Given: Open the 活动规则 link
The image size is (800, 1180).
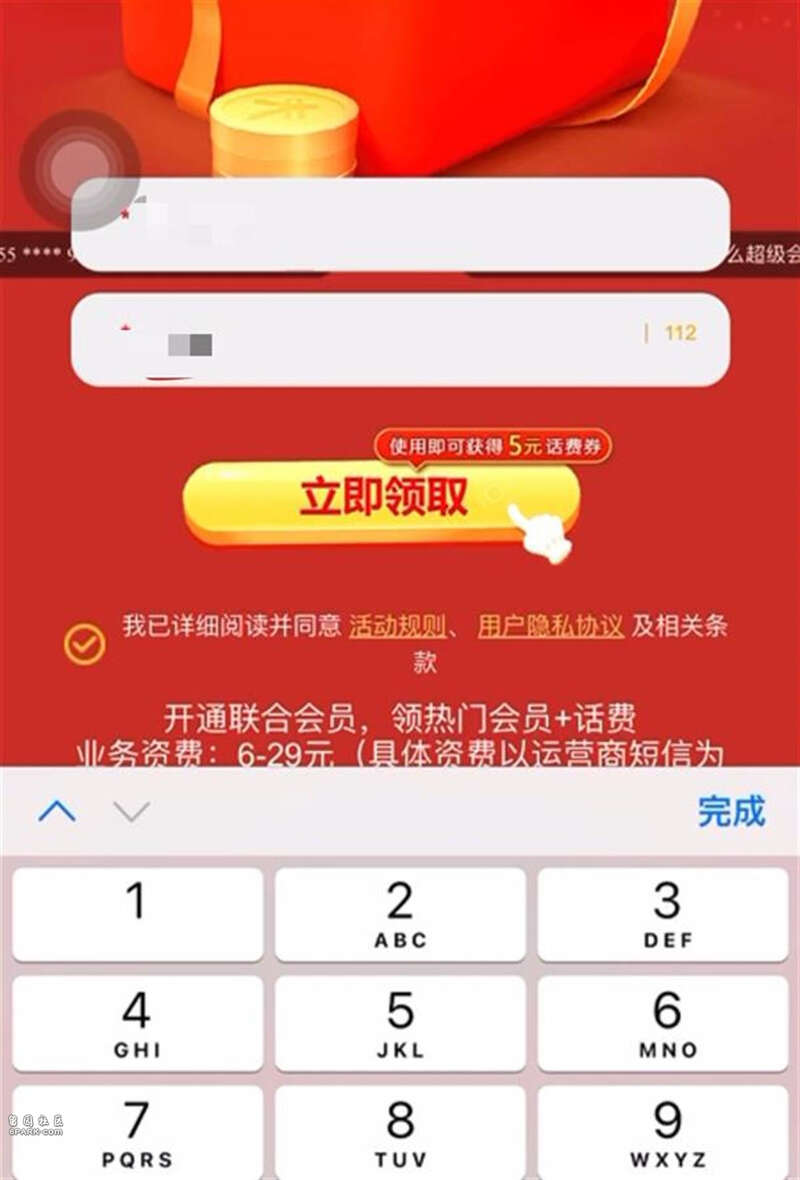Looking at the screenshot, I should [x=397, y=627].
